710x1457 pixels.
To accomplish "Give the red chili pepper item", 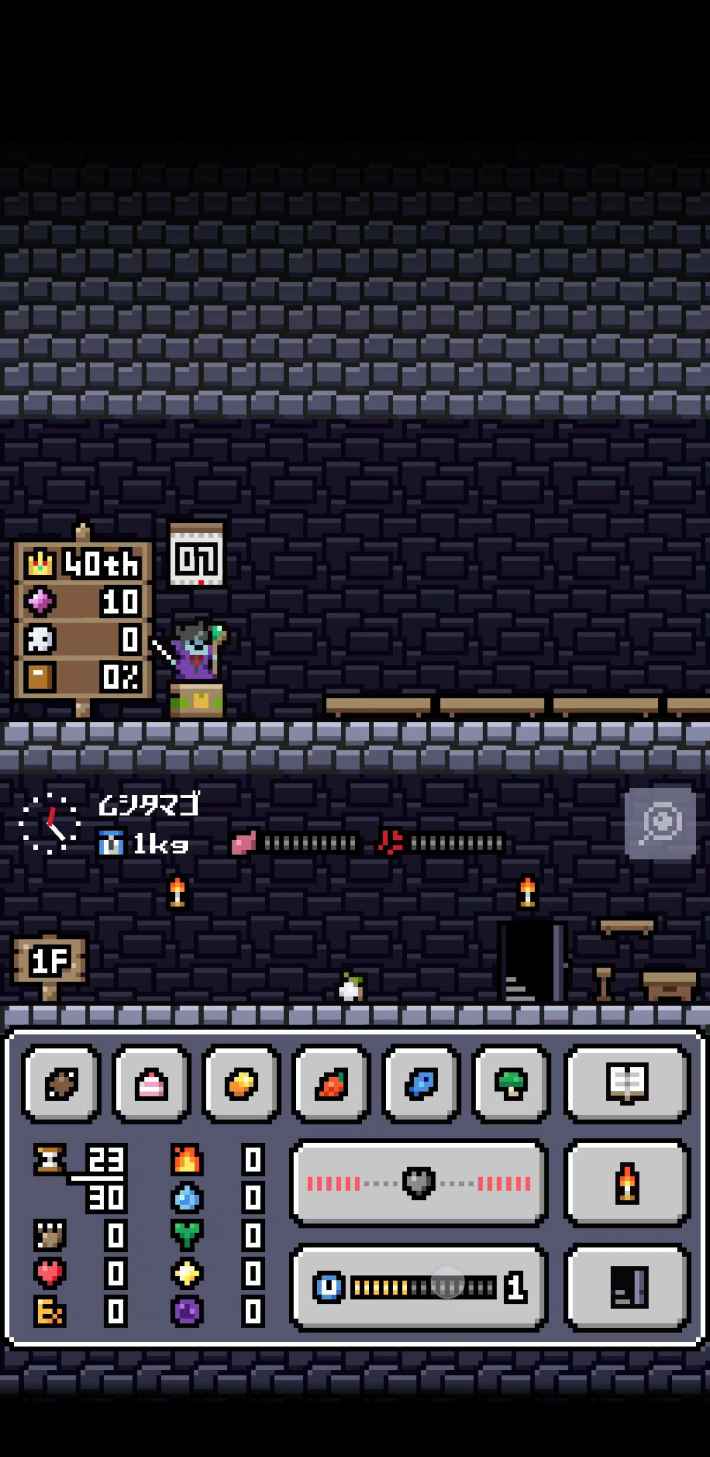I will point(331,1084).
